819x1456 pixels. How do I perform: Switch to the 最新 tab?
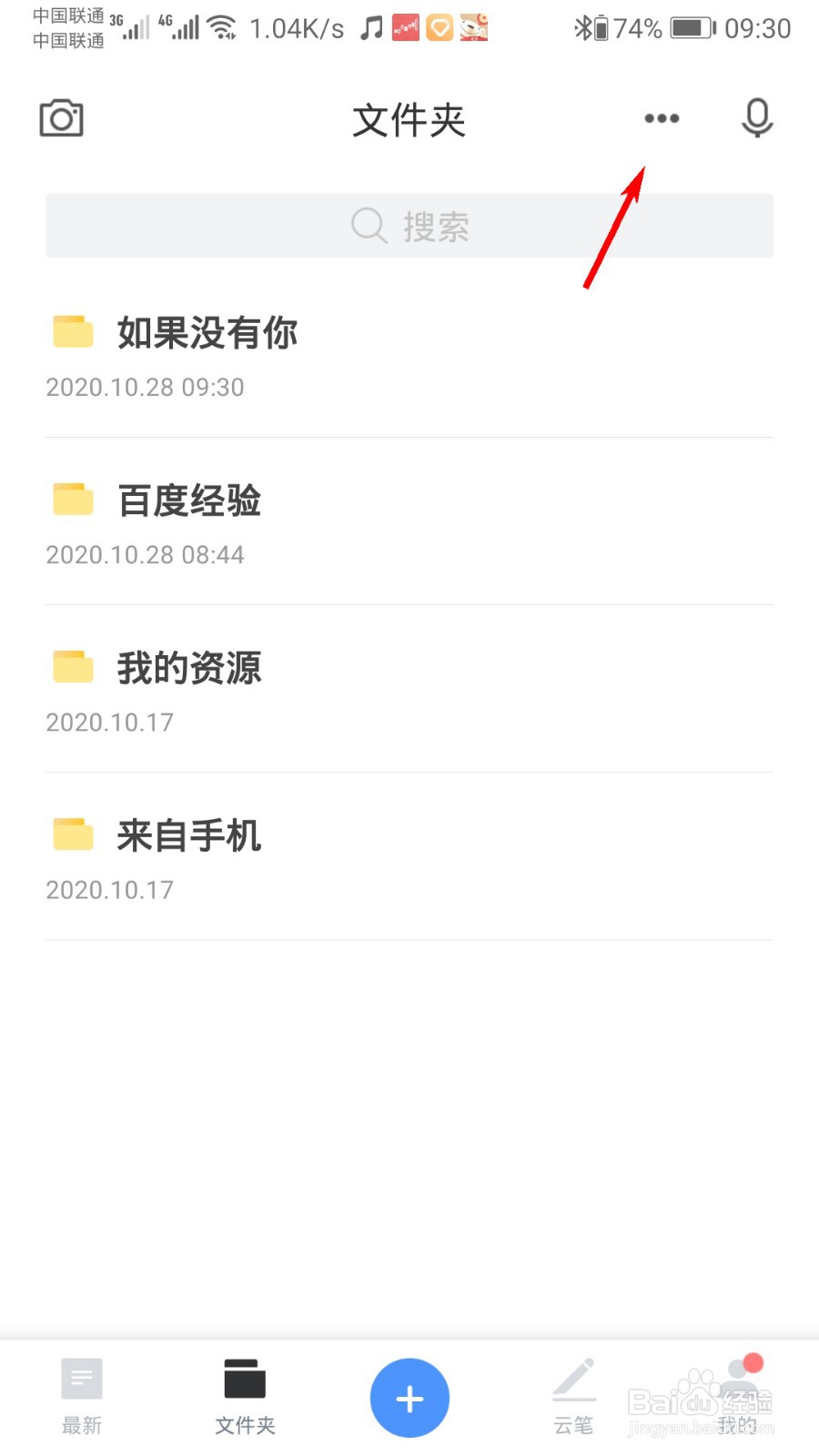pyautogui.click(x=82, y=1397)
